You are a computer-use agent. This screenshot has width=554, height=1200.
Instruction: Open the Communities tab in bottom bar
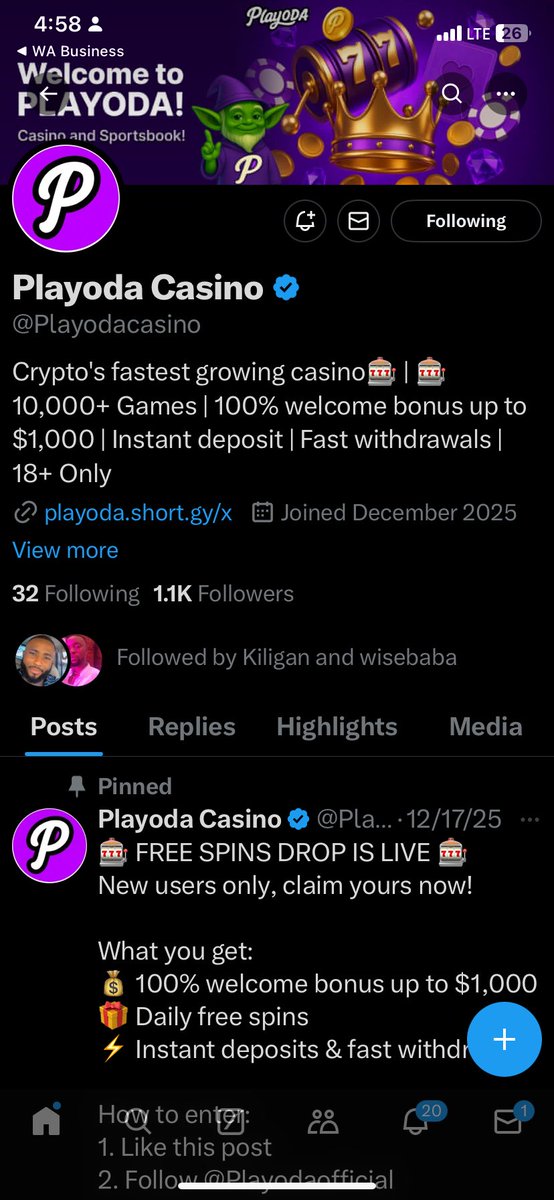(323, 1122)
